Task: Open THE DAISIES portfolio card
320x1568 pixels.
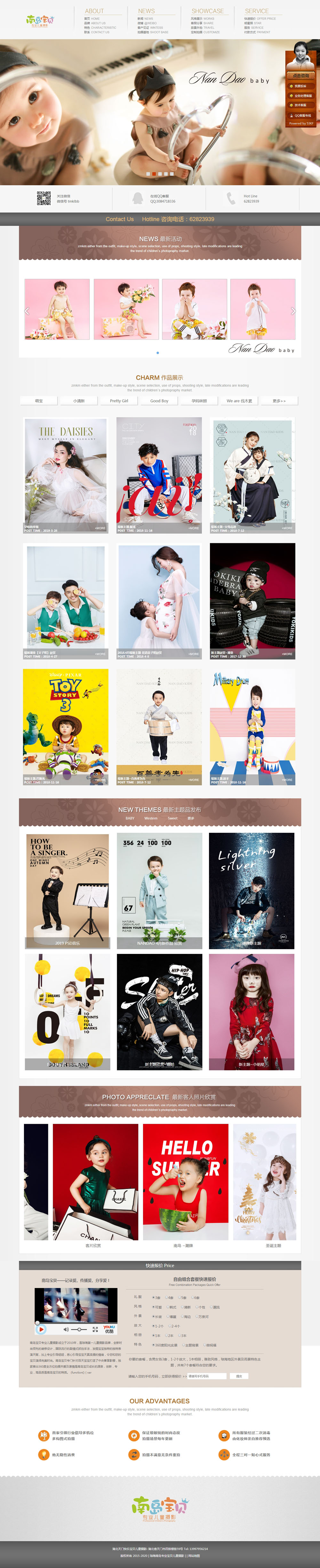Action: (66, 475)
